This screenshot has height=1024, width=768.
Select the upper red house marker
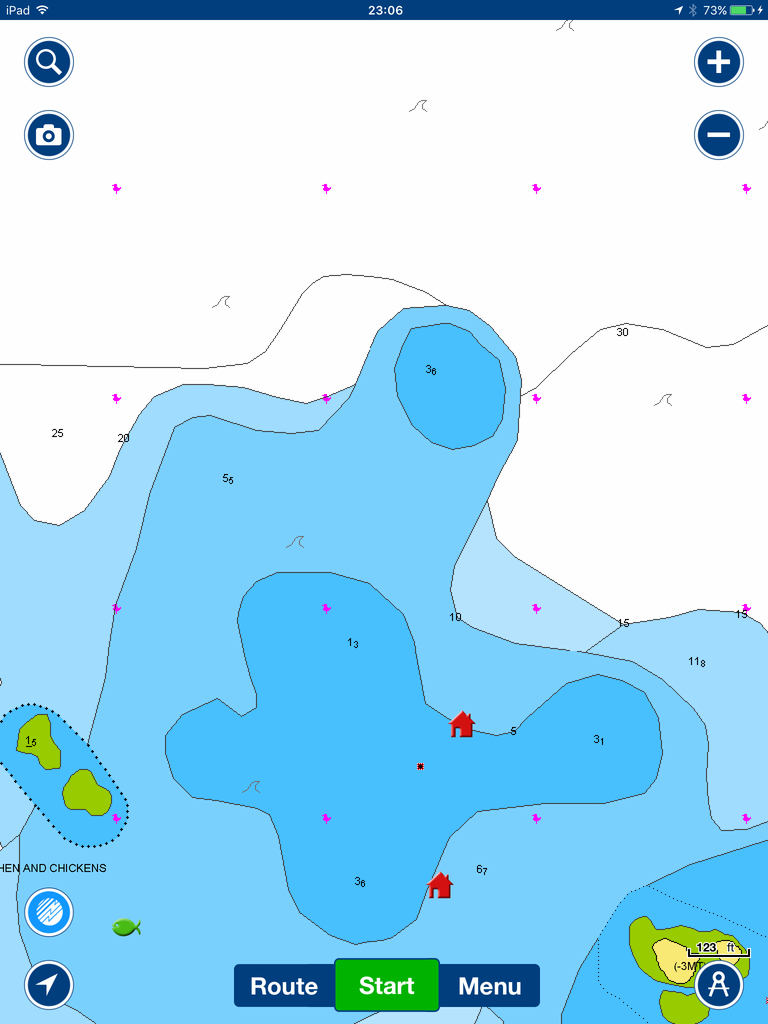(x=461, y=724)
